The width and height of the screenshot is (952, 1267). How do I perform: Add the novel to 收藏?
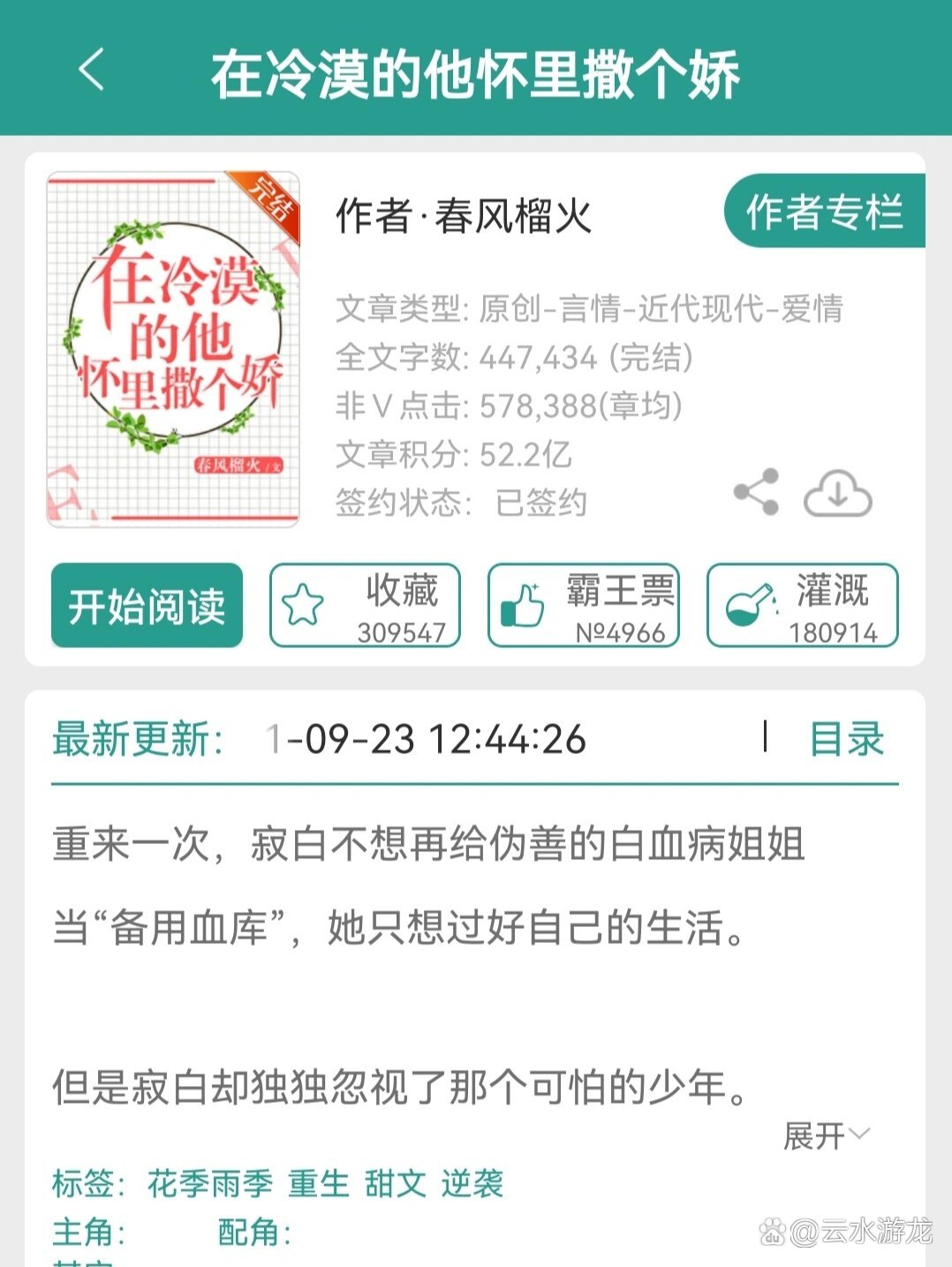(x=365, y=606)
